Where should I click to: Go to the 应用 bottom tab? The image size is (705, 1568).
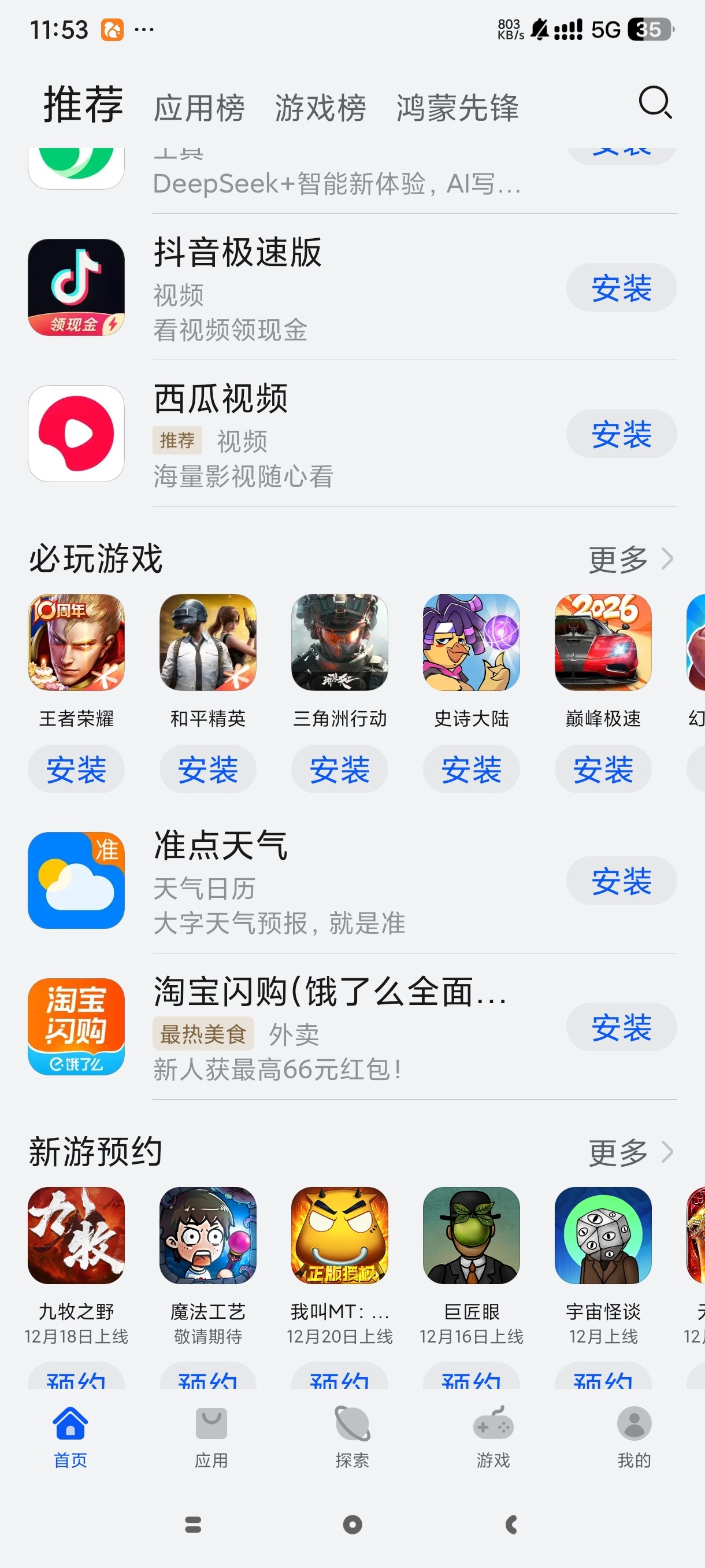point(211,1433)
